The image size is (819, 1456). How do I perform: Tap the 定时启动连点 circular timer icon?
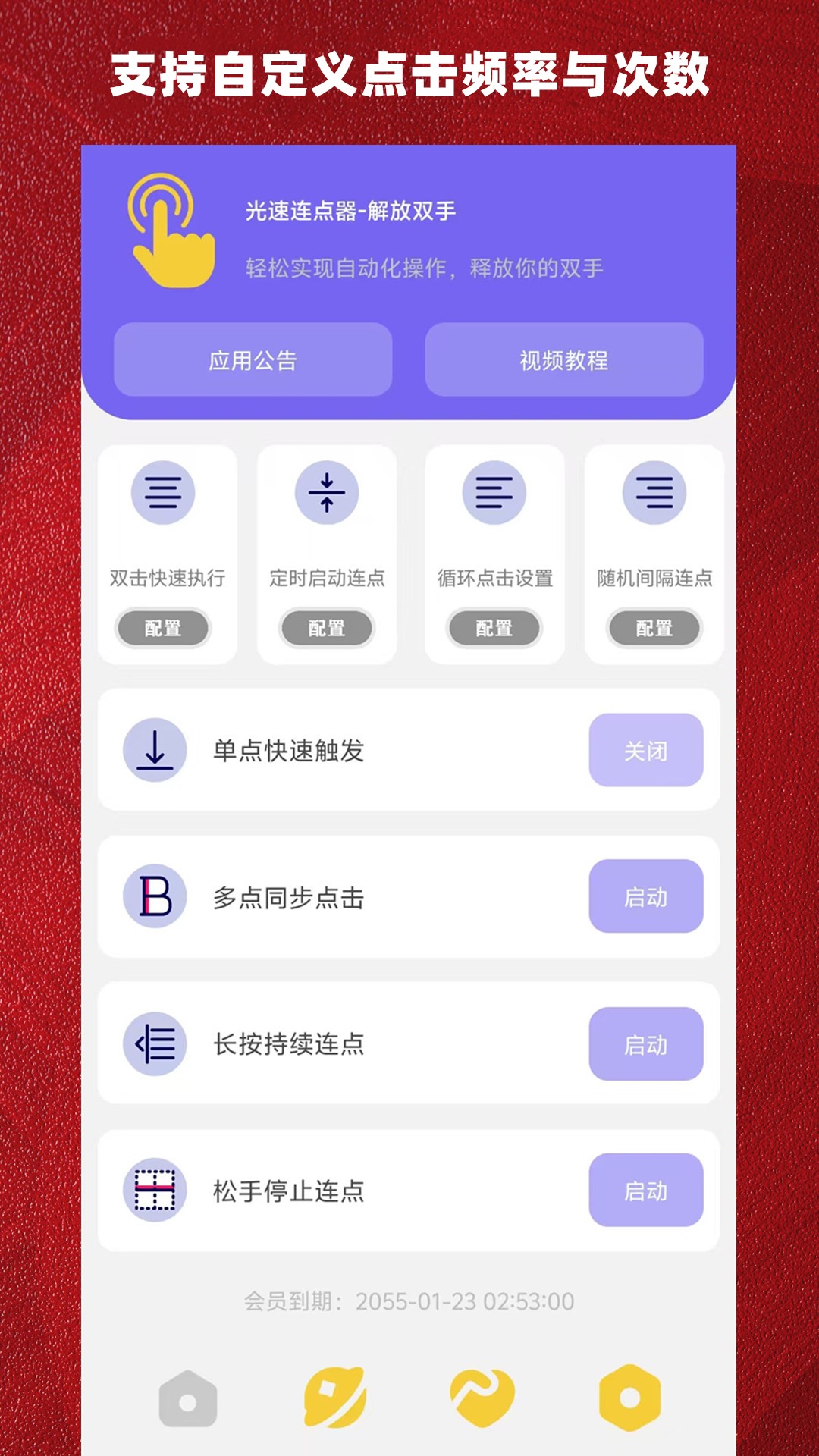point(326,491)
